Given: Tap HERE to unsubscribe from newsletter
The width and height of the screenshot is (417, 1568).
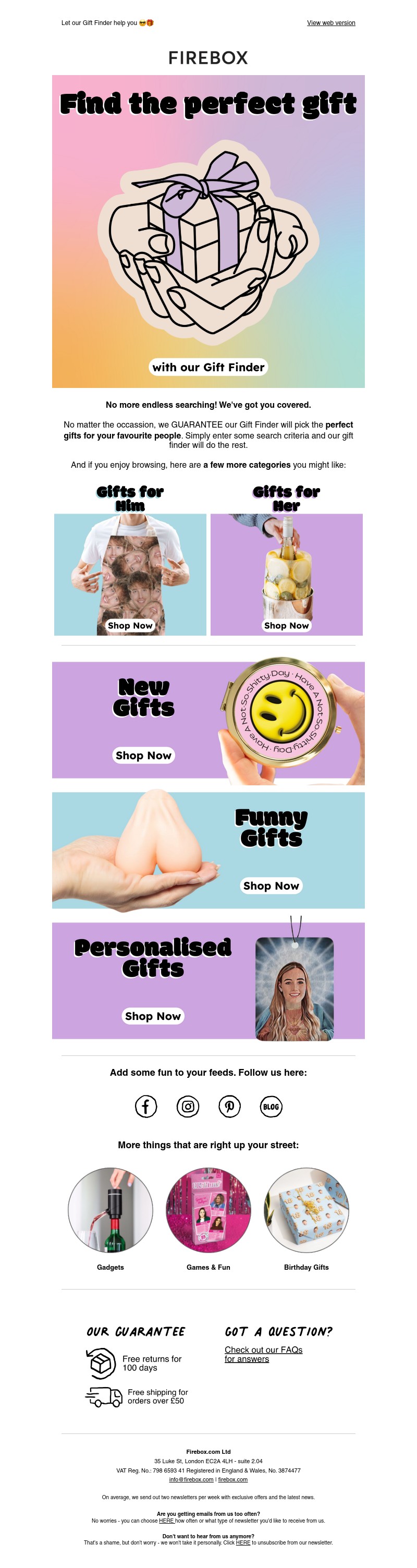Looking at the screenshot, I should coord(243,1542).
